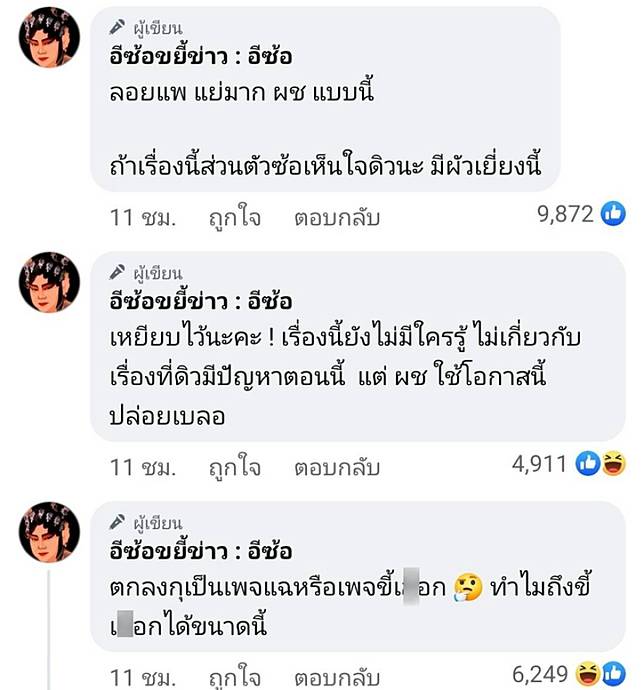
Task: View the 9,872 reactions on the first comment
Action: [581, 213]
